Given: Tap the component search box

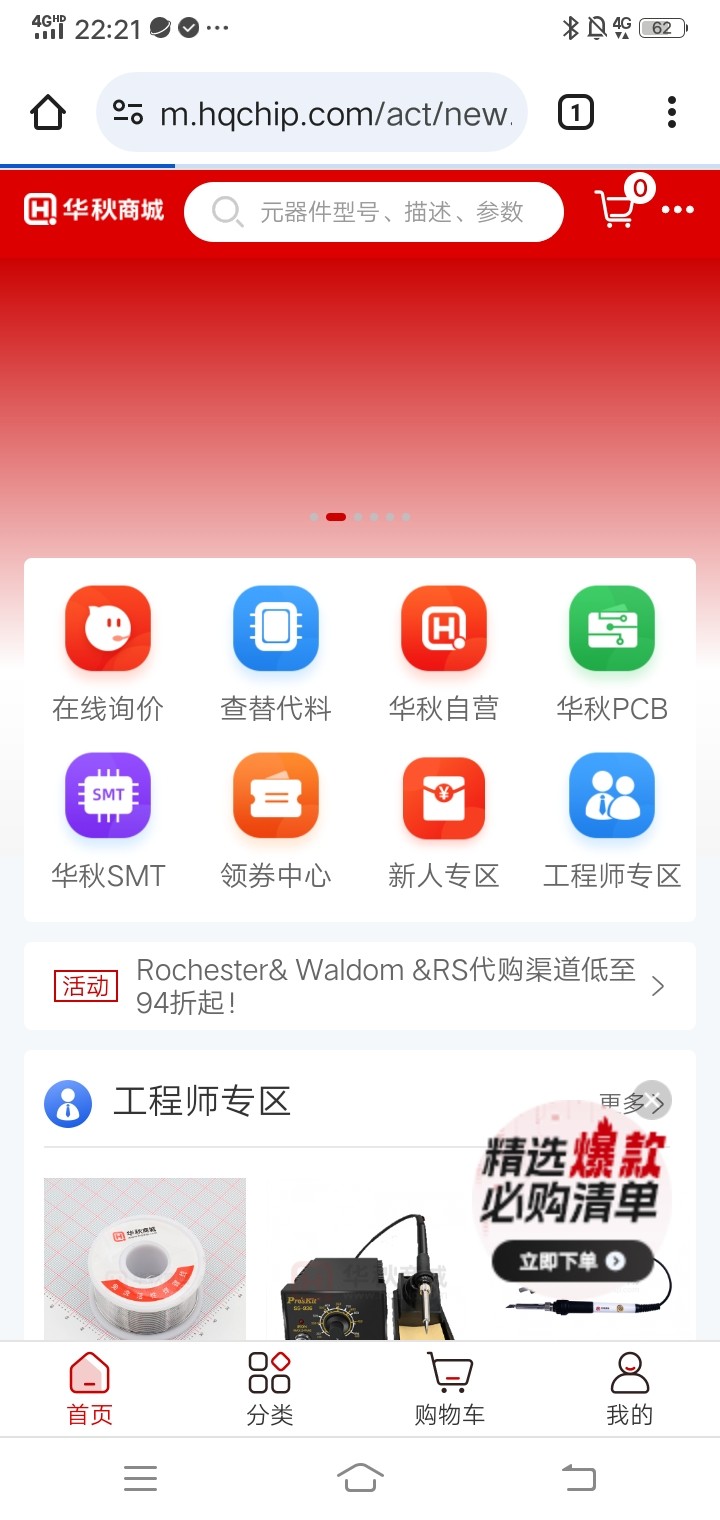Looking at the screenshot, I should pyautogui.click(x=374, y=212).
